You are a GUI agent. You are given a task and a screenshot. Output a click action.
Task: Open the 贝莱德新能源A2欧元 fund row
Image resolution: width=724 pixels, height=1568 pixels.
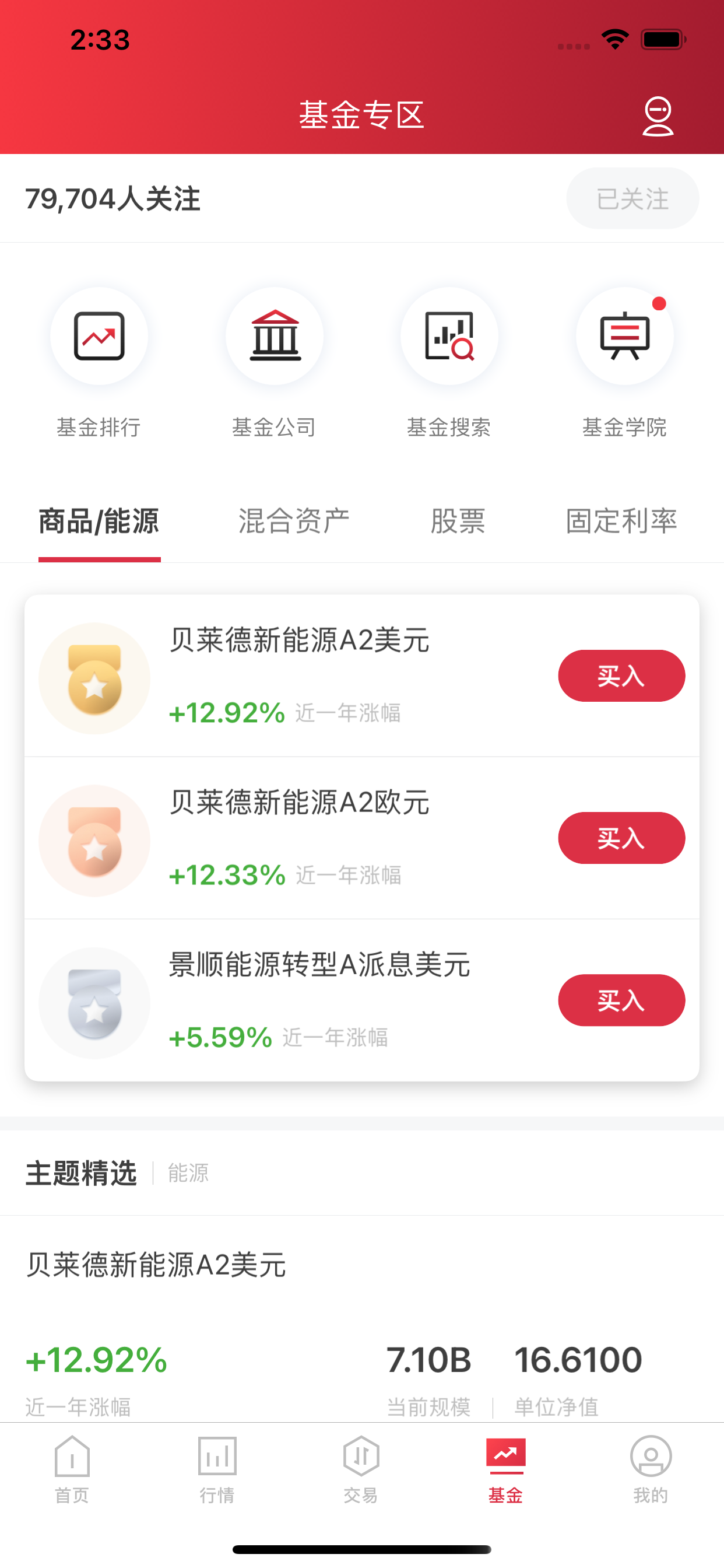tap(361, 838)
